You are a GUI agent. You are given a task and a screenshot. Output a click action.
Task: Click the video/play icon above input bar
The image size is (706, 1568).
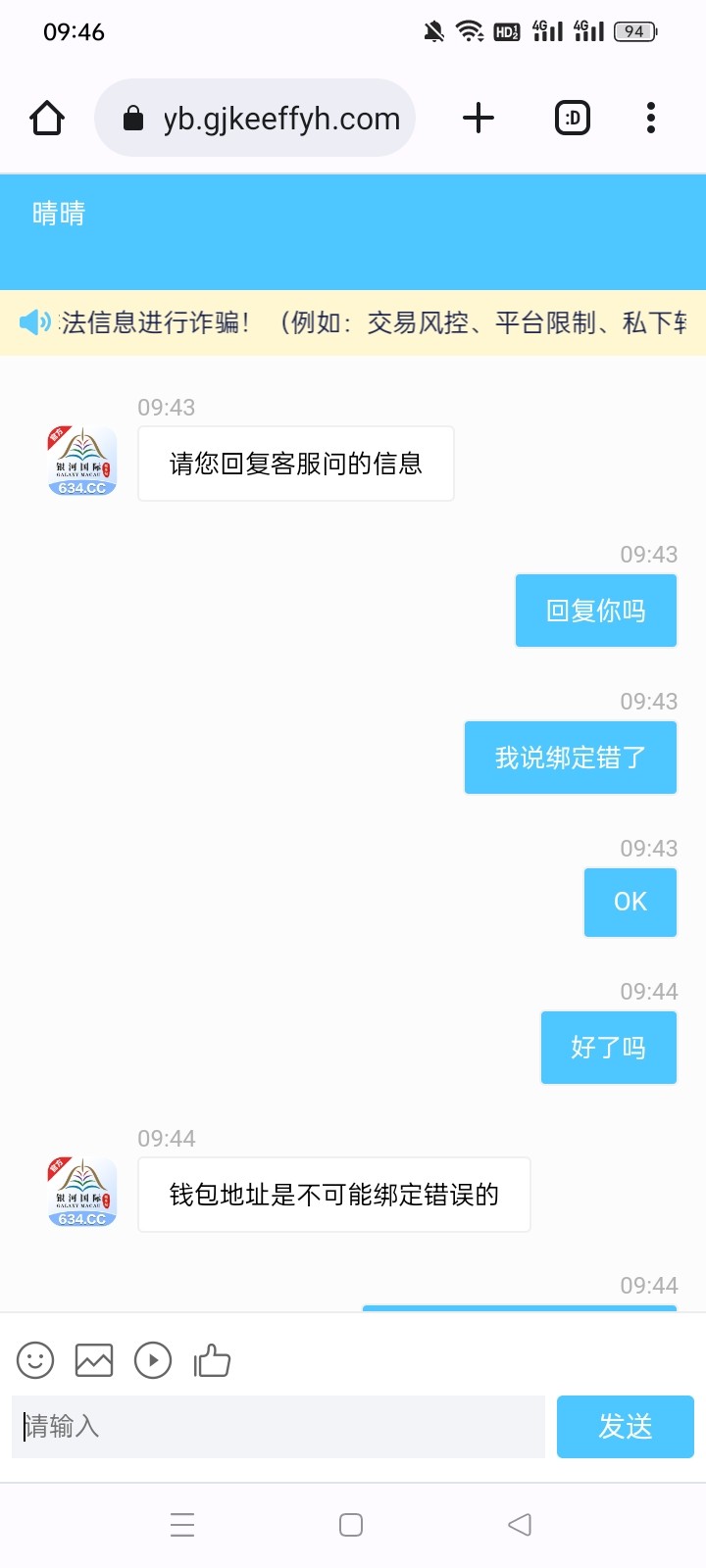pos(153,1360)
